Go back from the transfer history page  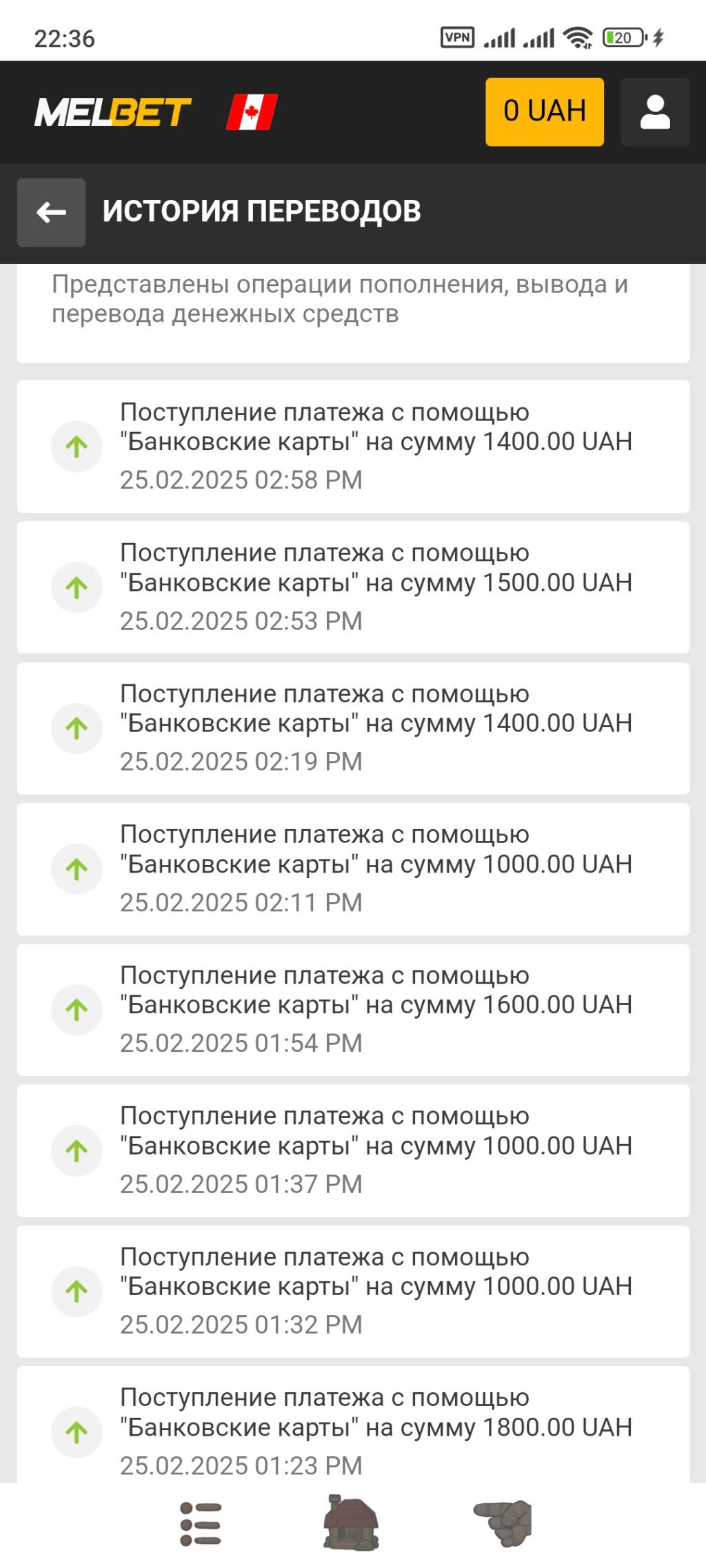click(51, 212)
